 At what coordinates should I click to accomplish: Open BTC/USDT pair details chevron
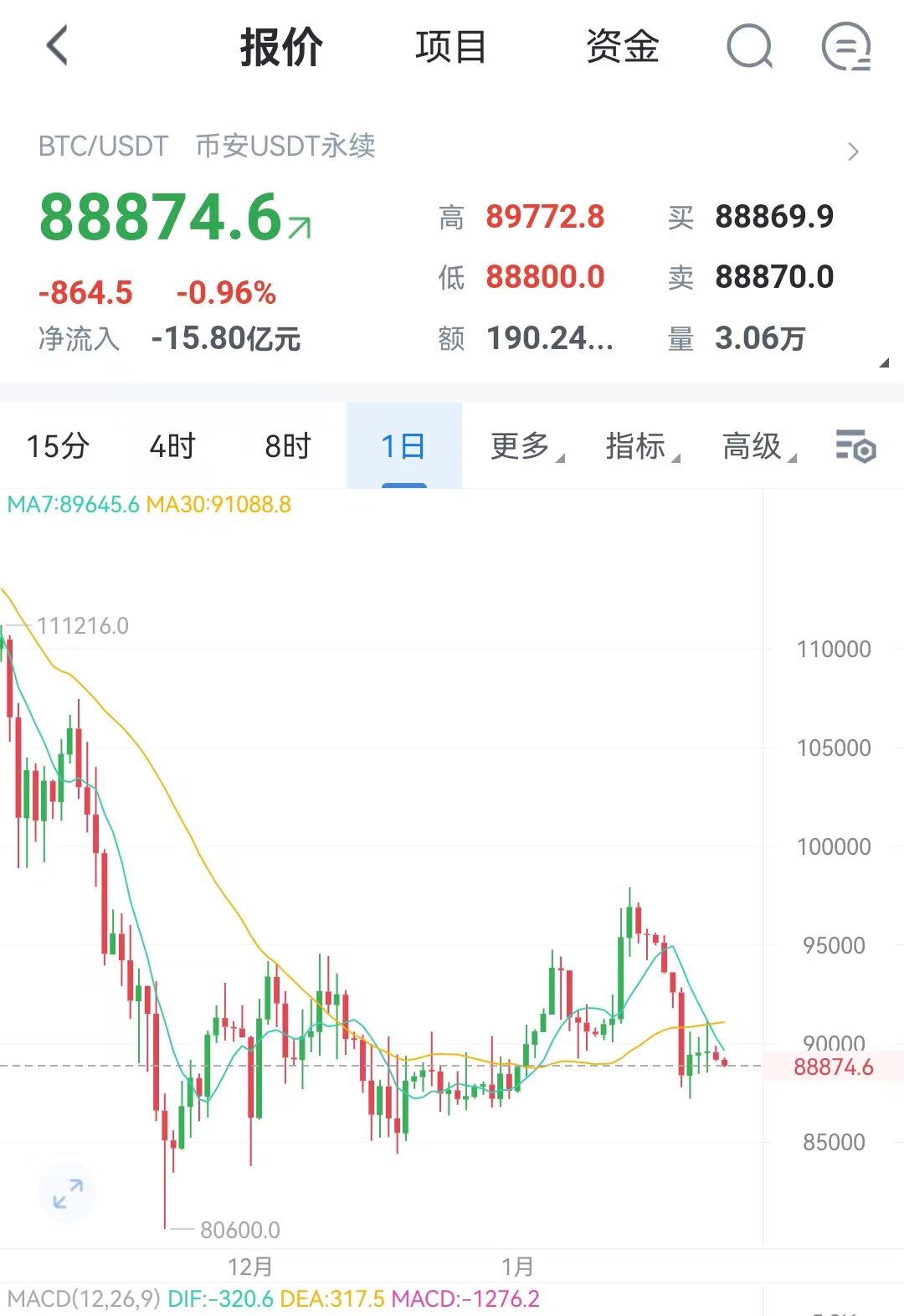tap(853, 152)
